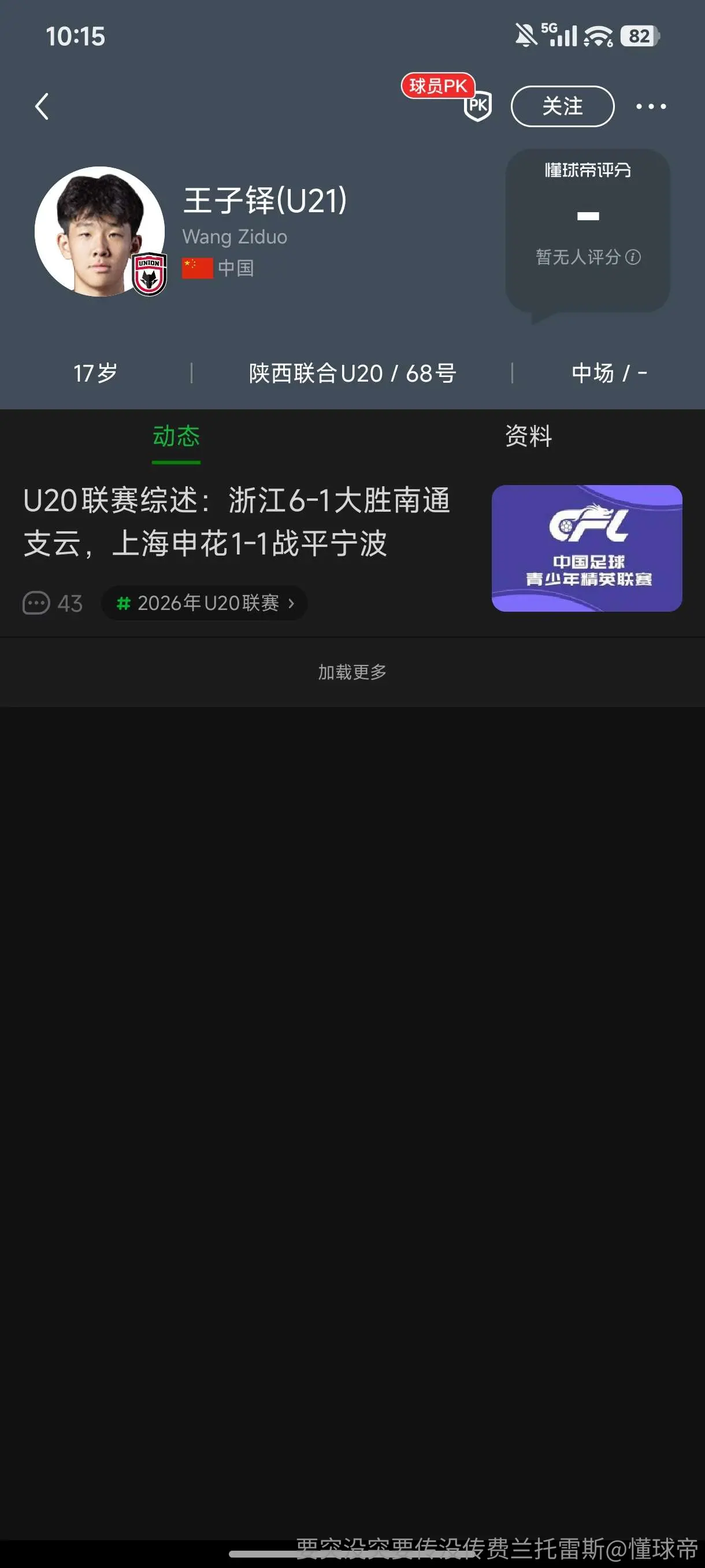Switch to the 资料 tab

pos(528,437)
